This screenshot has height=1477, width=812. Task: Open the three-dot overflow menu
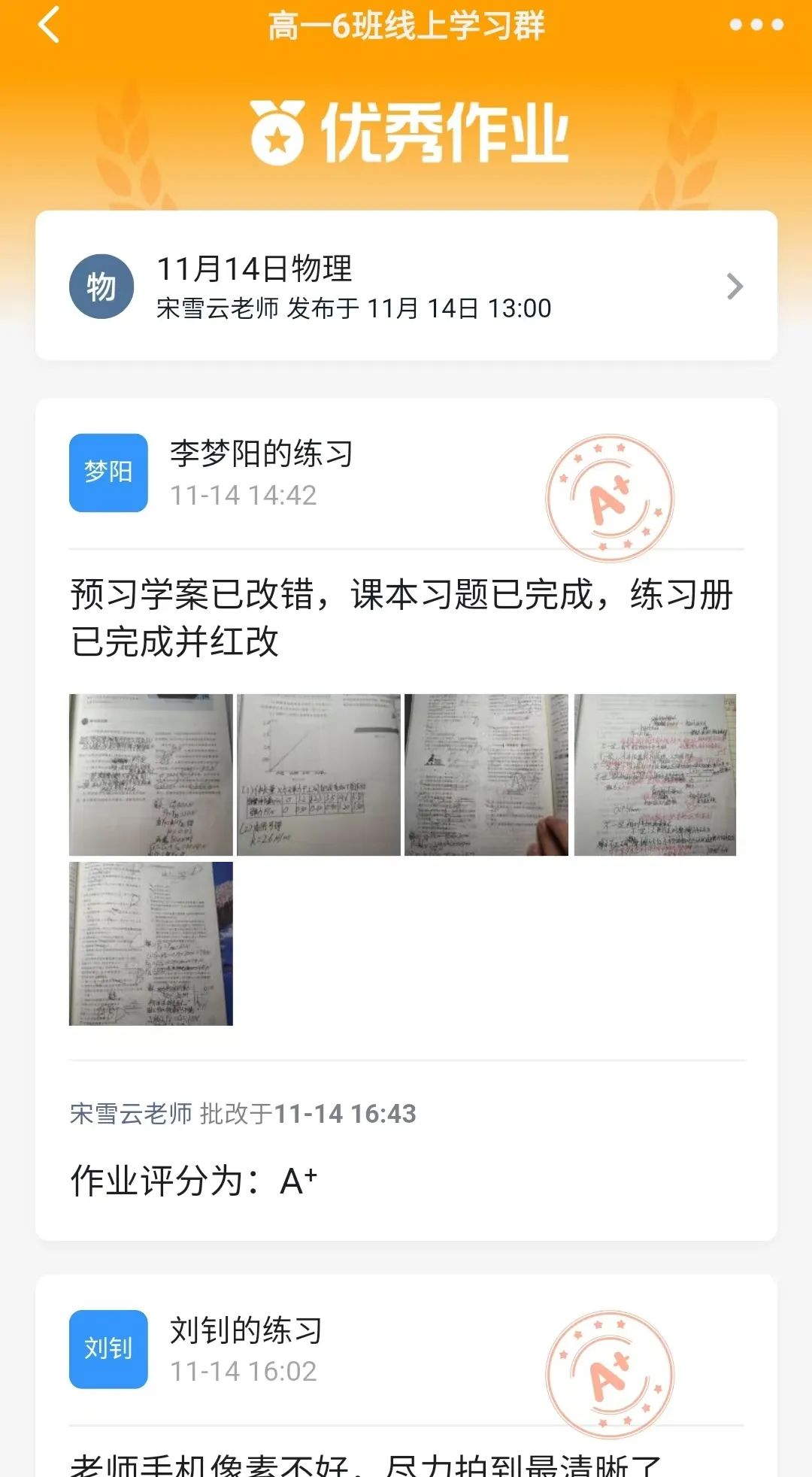pyautogui.click(x=756, y=25)
